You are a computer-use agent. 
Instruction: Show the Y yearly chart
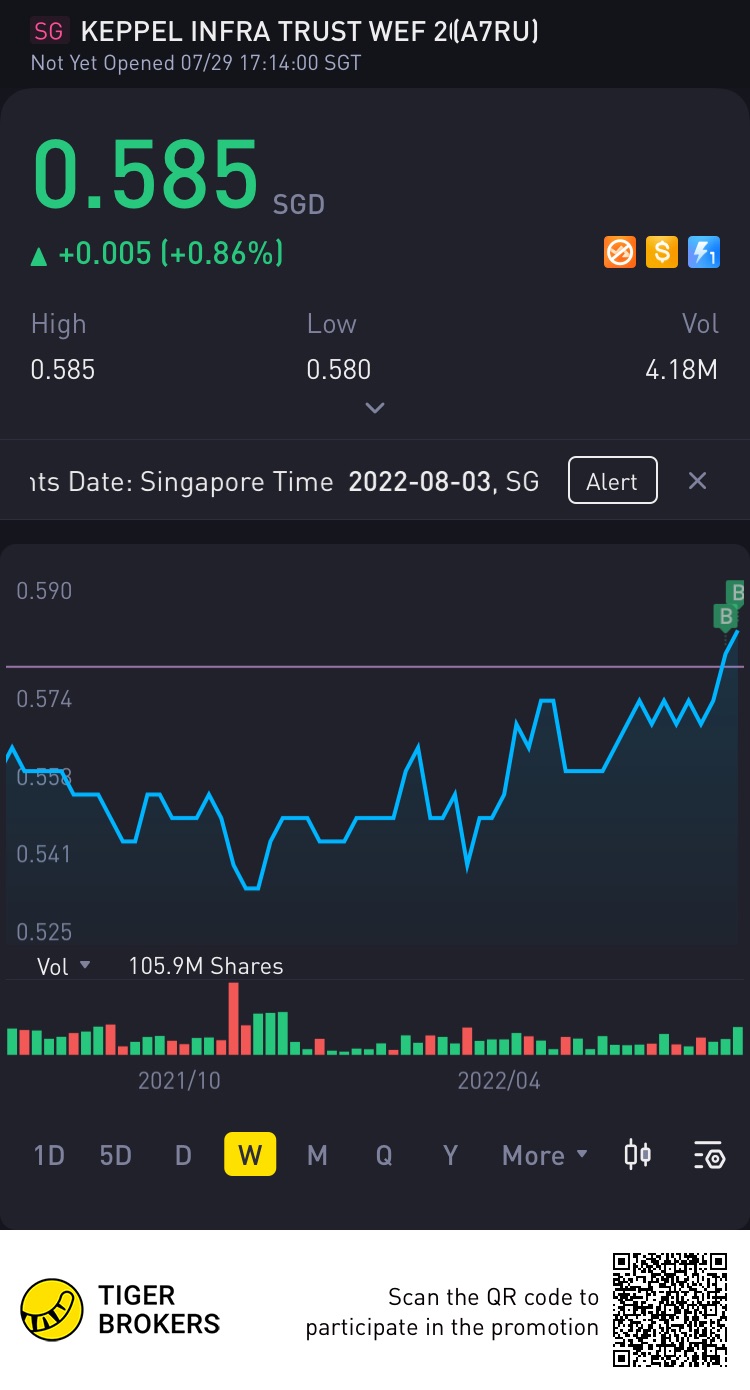[450, 1155]
